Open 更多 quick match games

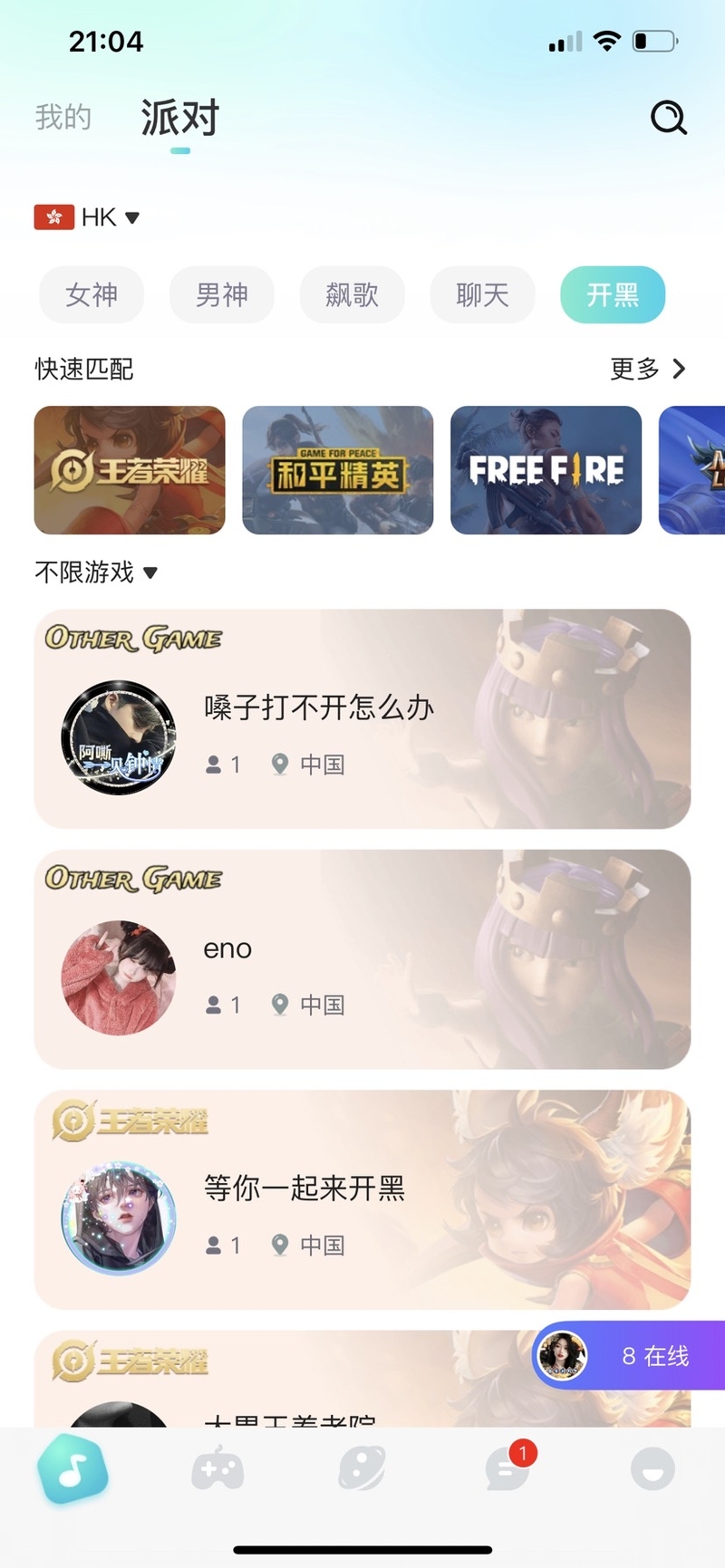coord(647,369)
